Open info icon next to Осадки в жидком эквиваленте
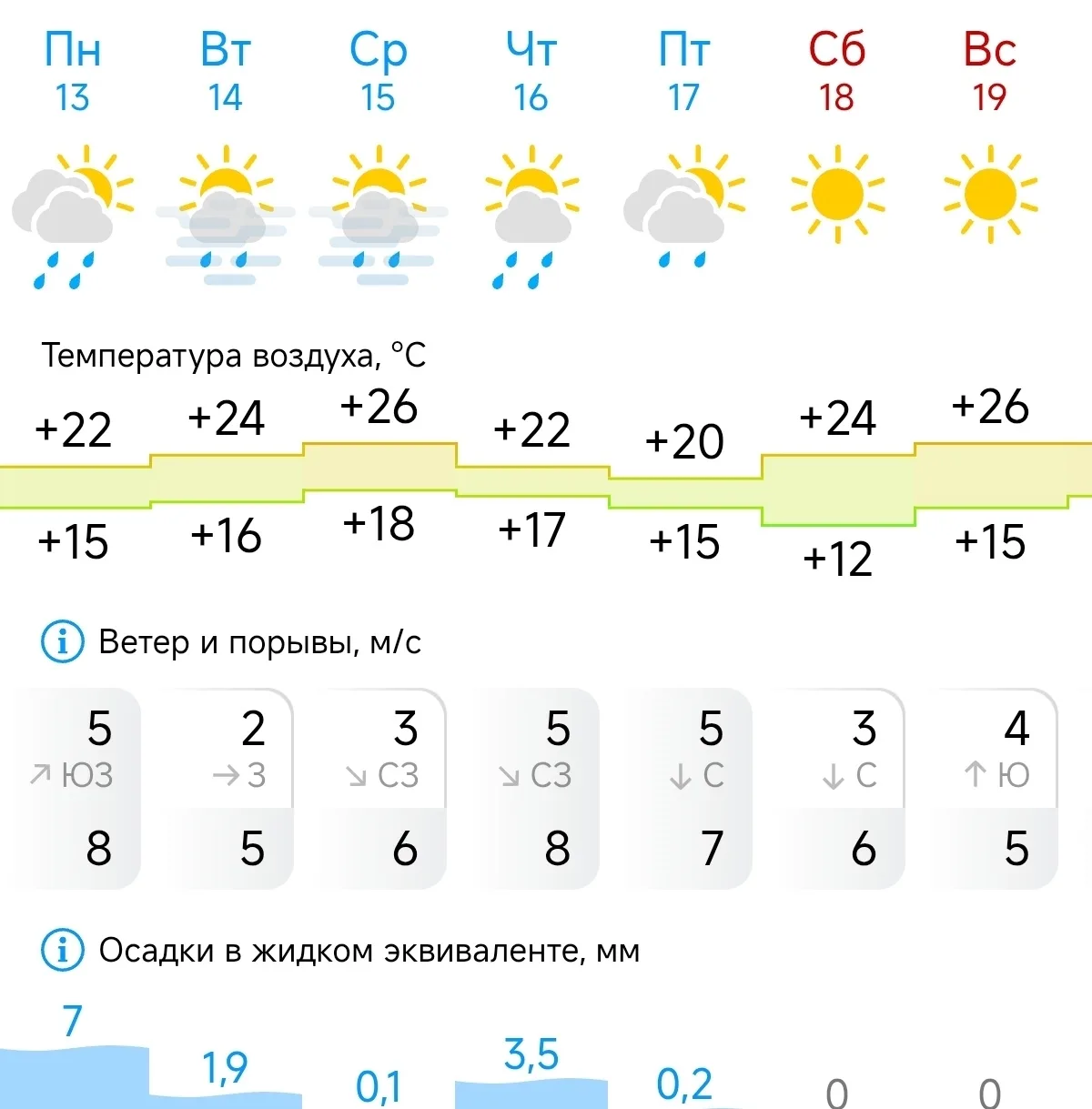Screen dimensions: 1092x1109 (63, 951)
